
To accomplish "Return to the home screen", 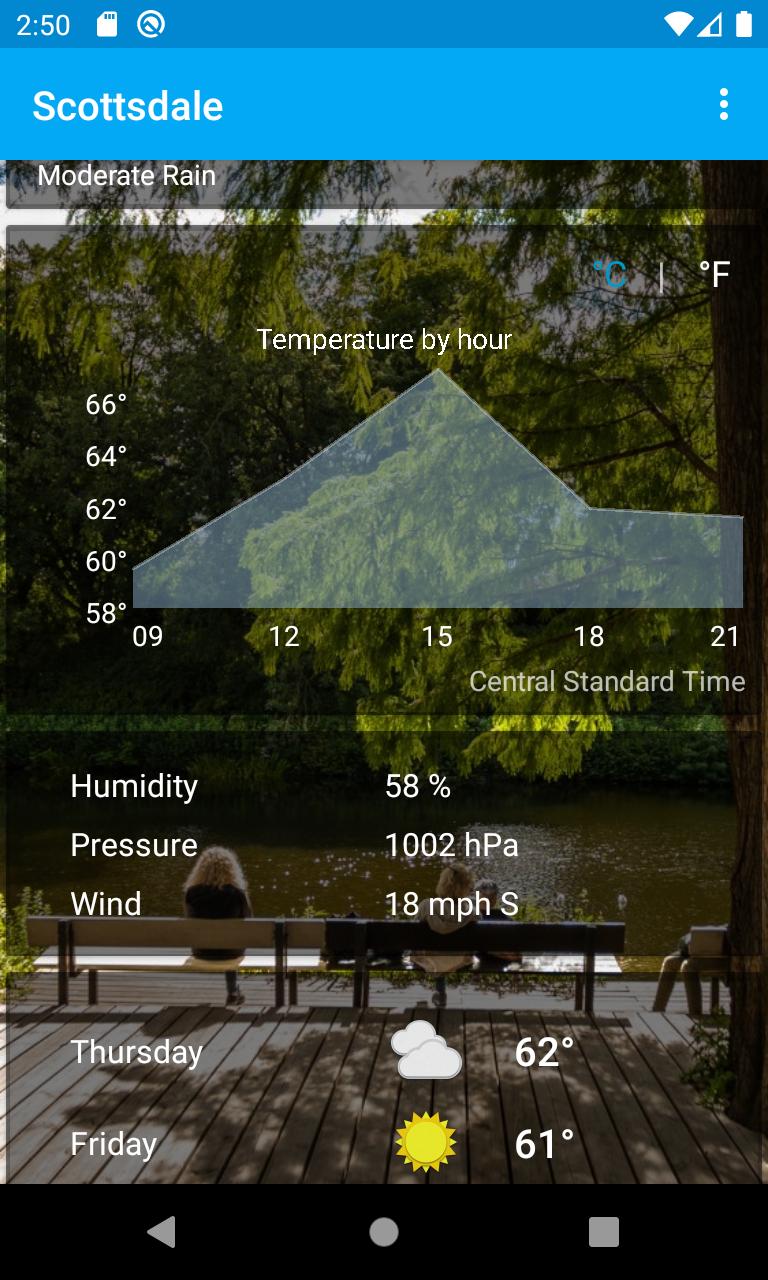I will tap(384, 1232).
